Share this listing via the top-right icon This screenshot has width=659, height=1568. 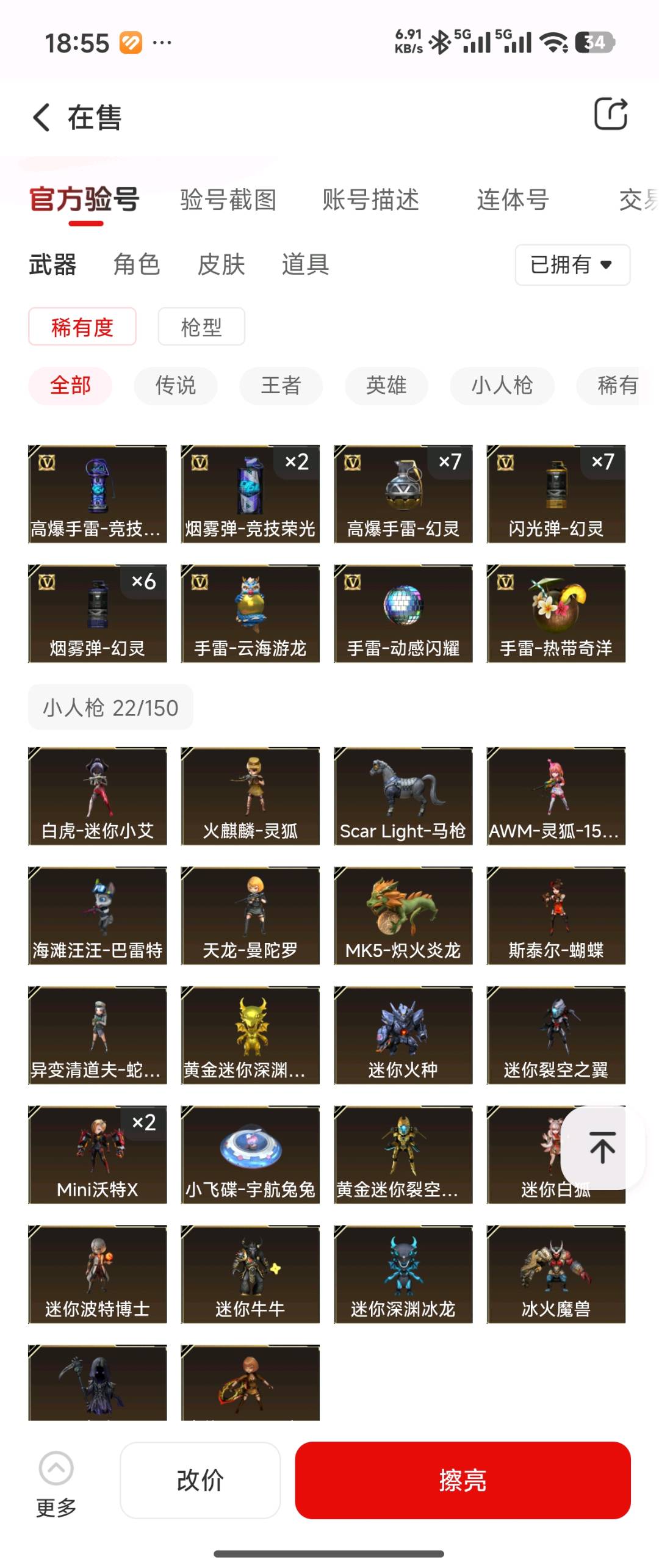pos(610,114)
